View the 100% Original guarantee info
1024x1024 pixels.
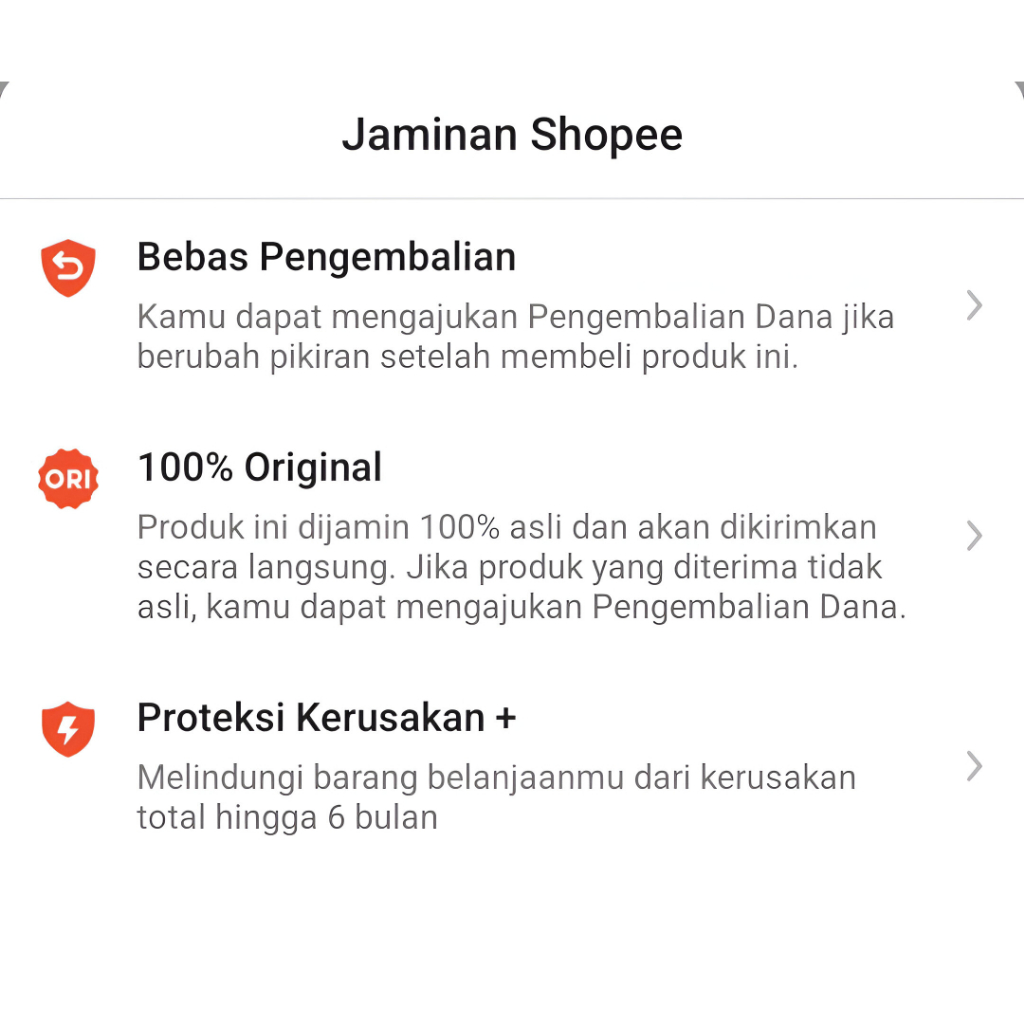pos(974,537)
